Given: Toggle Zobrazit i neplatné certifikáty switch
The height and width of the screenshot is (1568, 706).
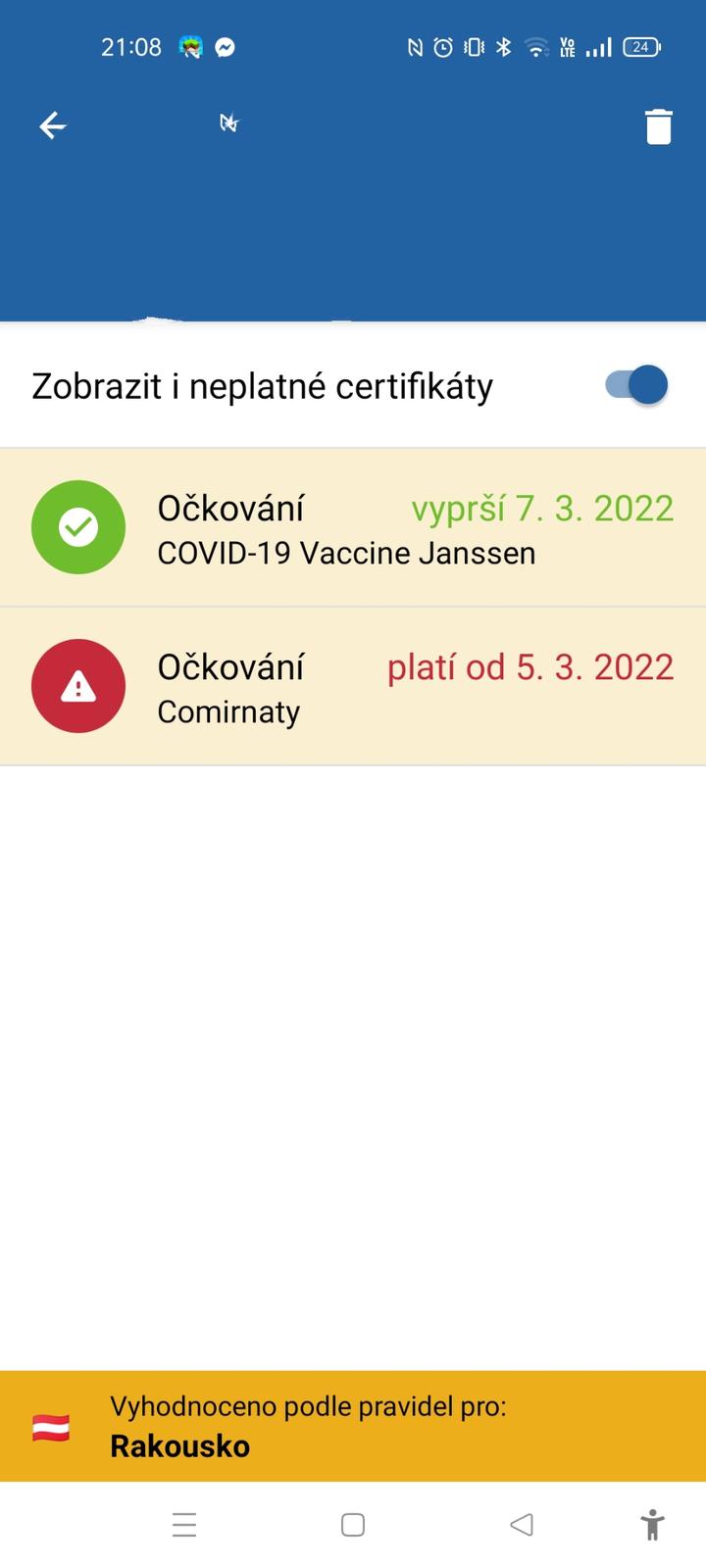Looking at the screenshot, I should pyautogui.click(x=636, y=385).
